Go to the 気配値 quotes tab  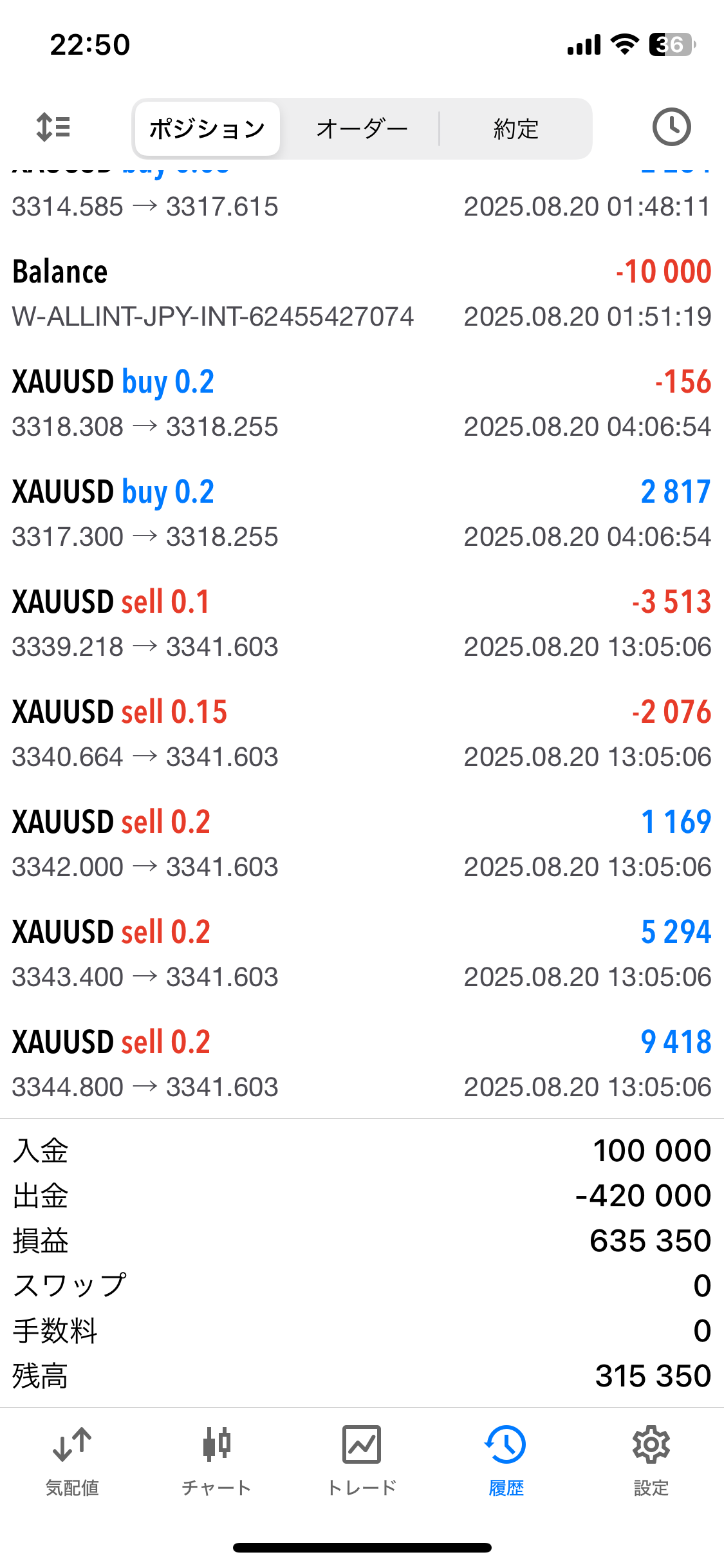pos(72,1461)
